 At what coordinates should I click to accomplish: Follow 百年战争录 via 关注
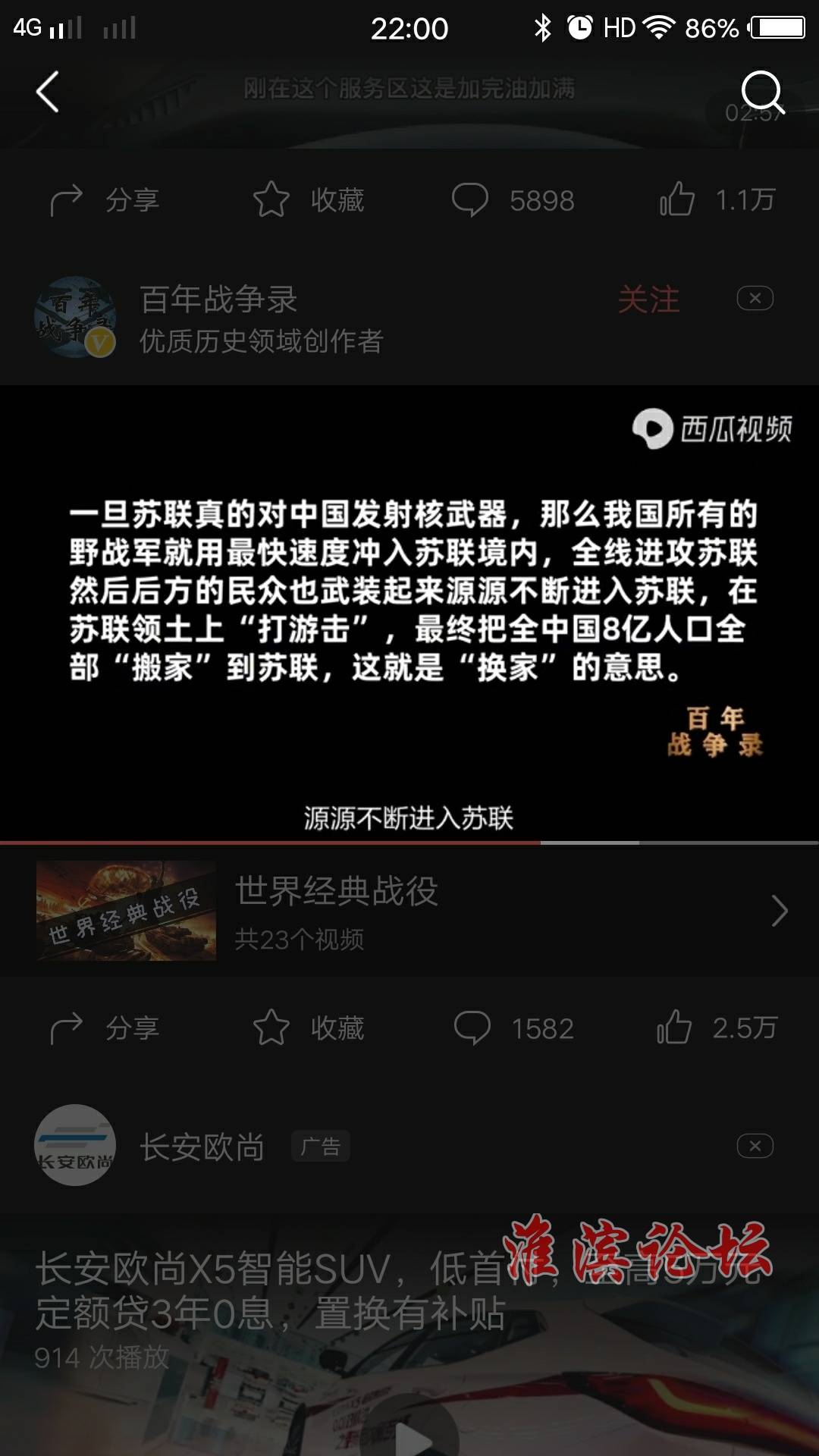648,300
